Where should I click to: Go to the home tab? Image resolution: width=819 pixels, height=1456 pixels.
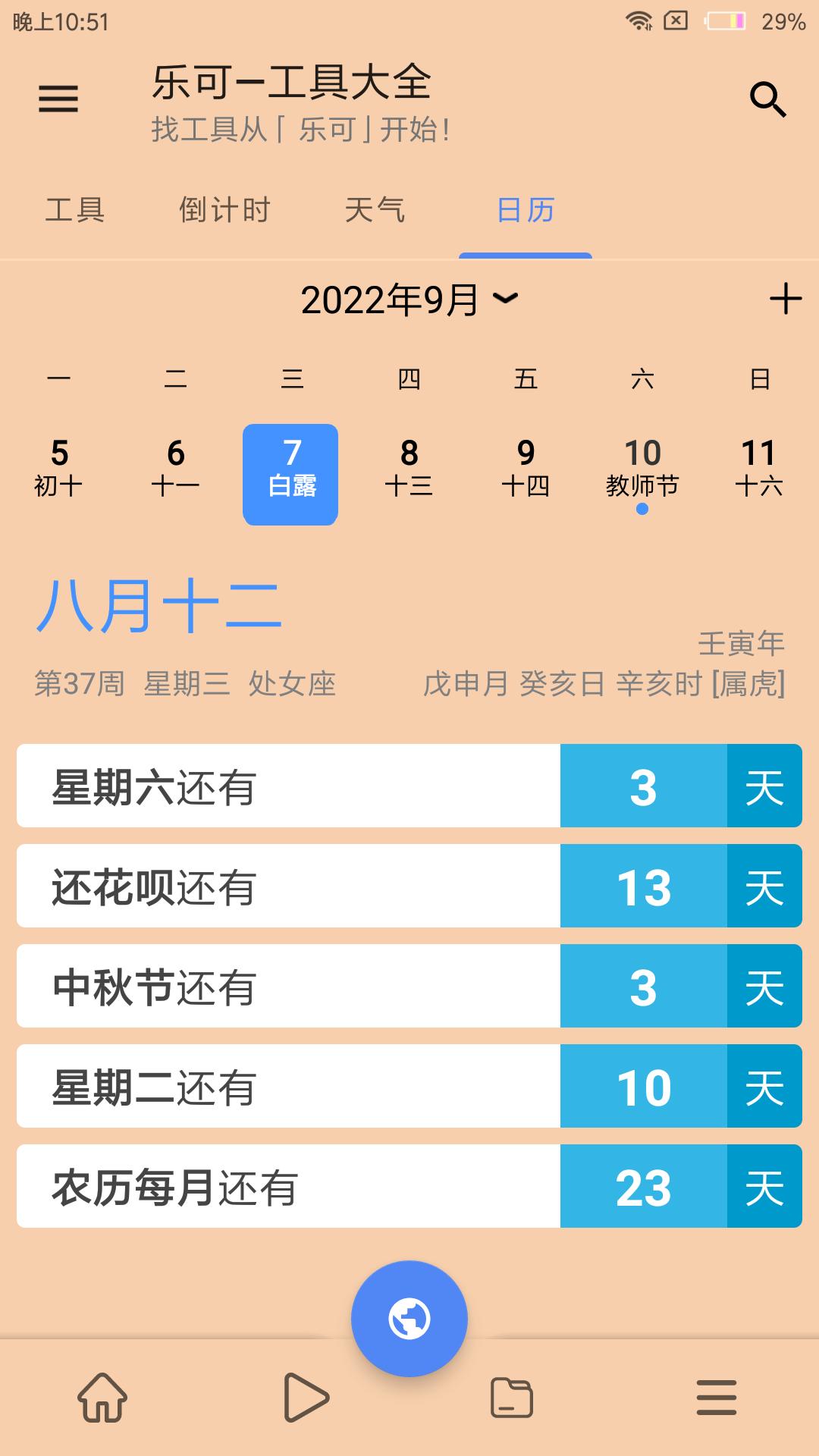pos(102,1397)
